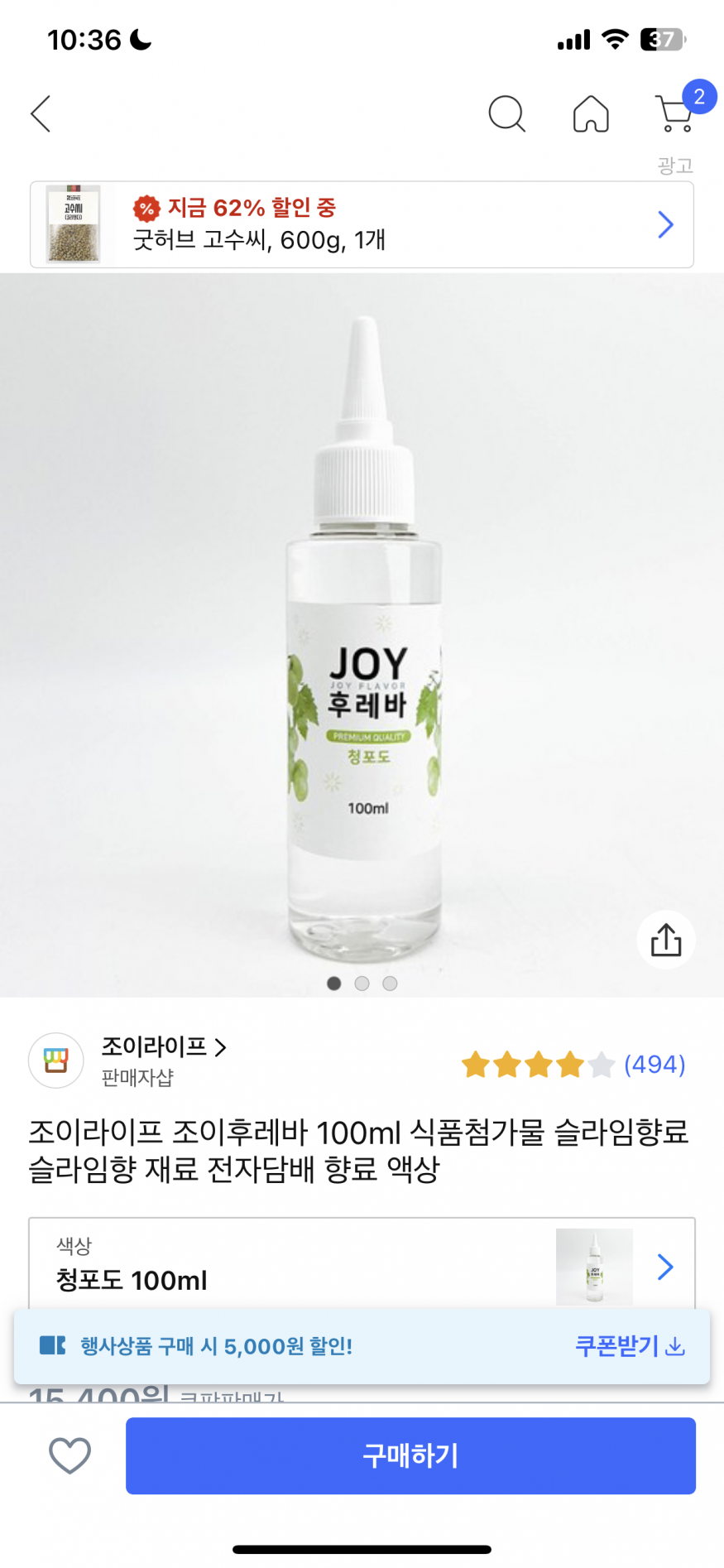Add product to wishlist heart

pyautogui.click(x=70, y=1455)
